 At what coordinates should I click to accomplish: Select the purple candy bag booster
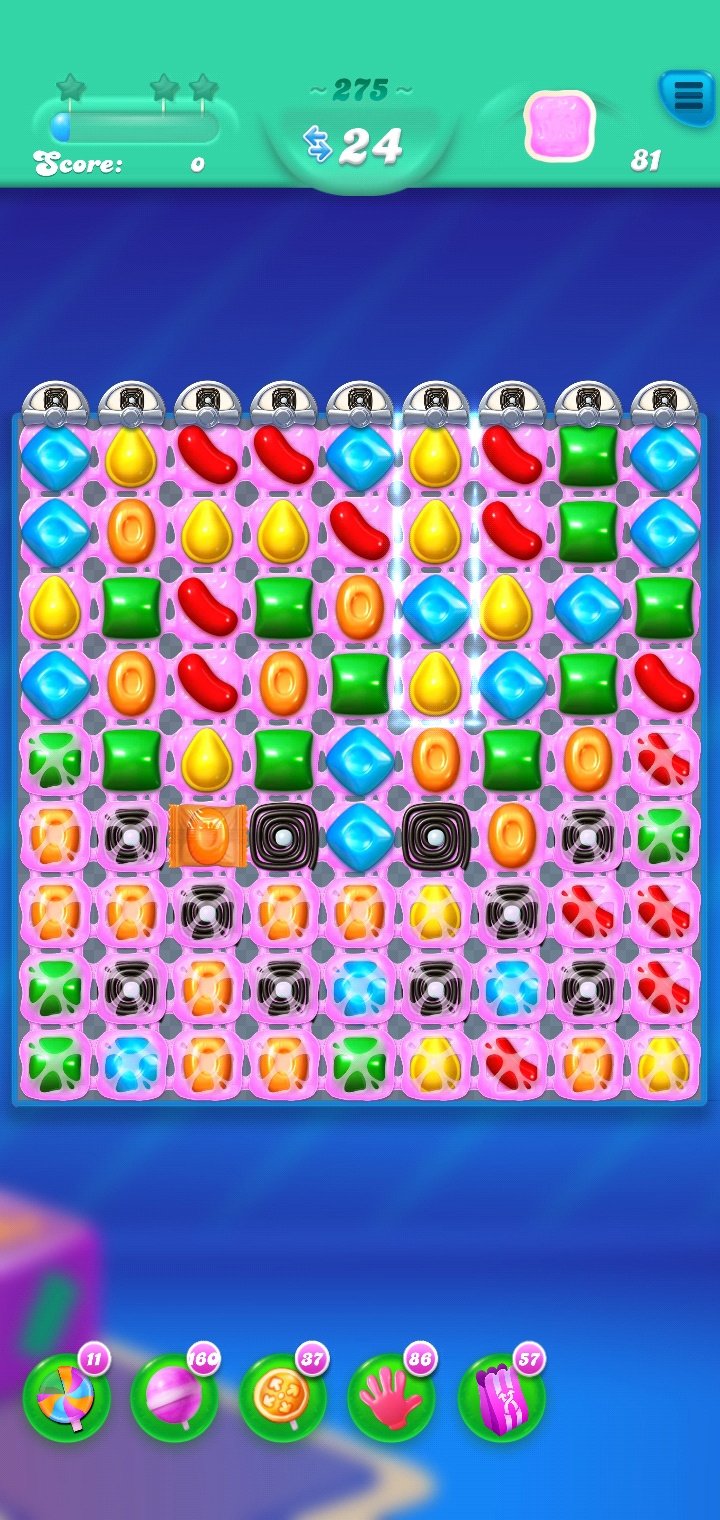point(500,1397)
